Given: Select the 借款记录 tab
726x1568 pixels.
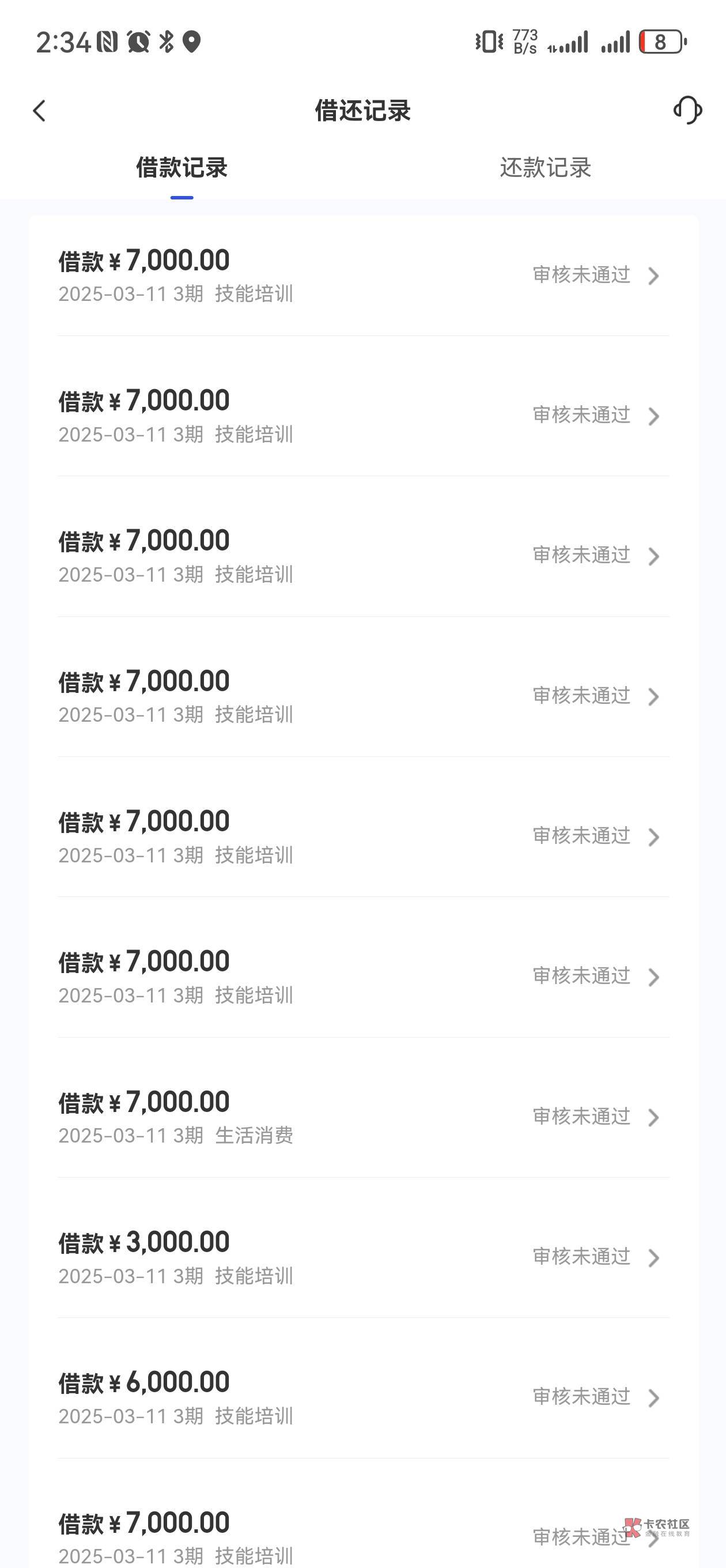Looking at the screenshot, I should coord(181,168).
